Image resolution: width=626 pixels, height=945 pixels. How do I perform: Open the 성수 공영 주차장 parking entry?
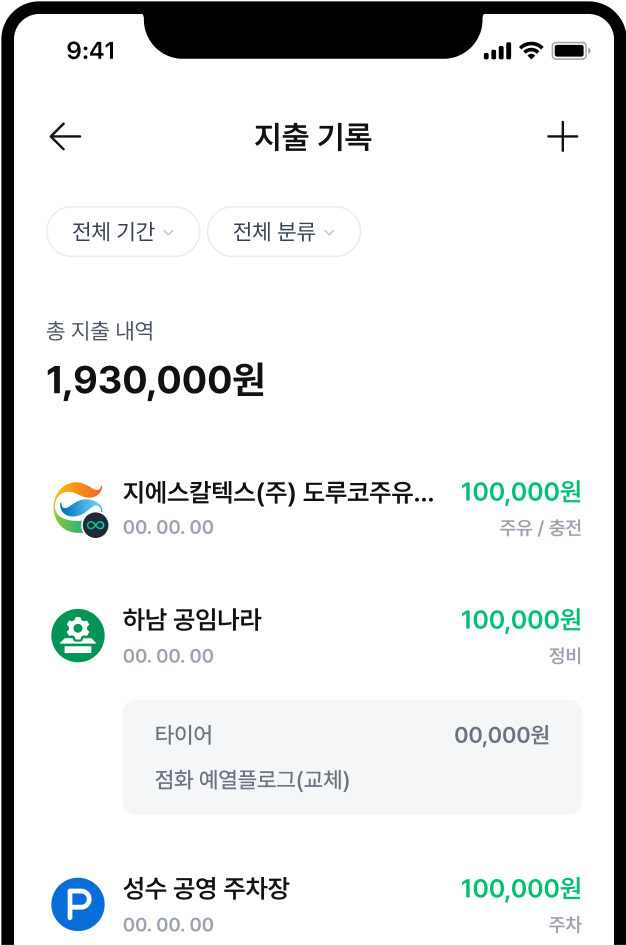[316, 905]
